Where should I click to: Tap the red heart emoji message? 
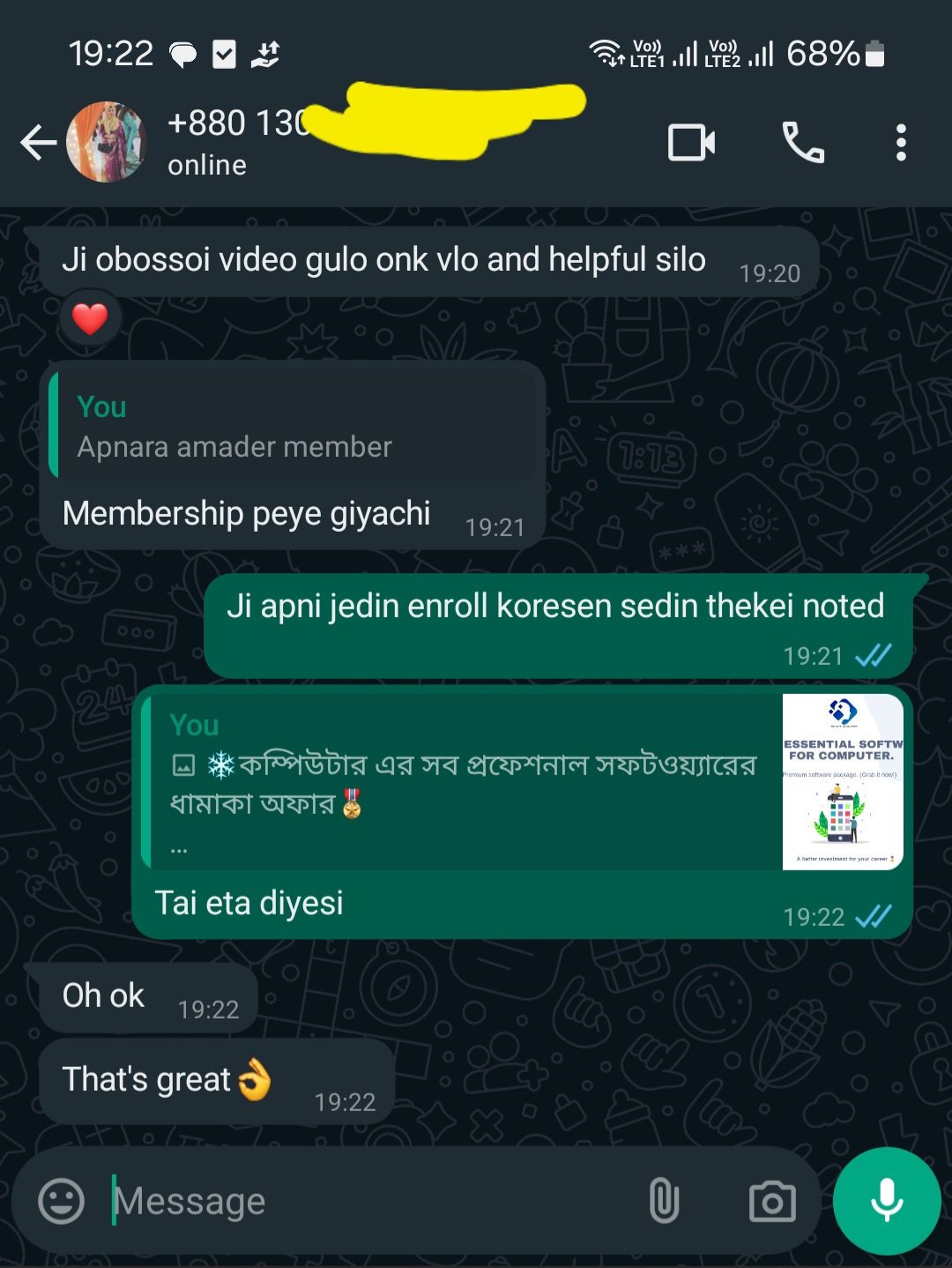(x=91, y=318)
